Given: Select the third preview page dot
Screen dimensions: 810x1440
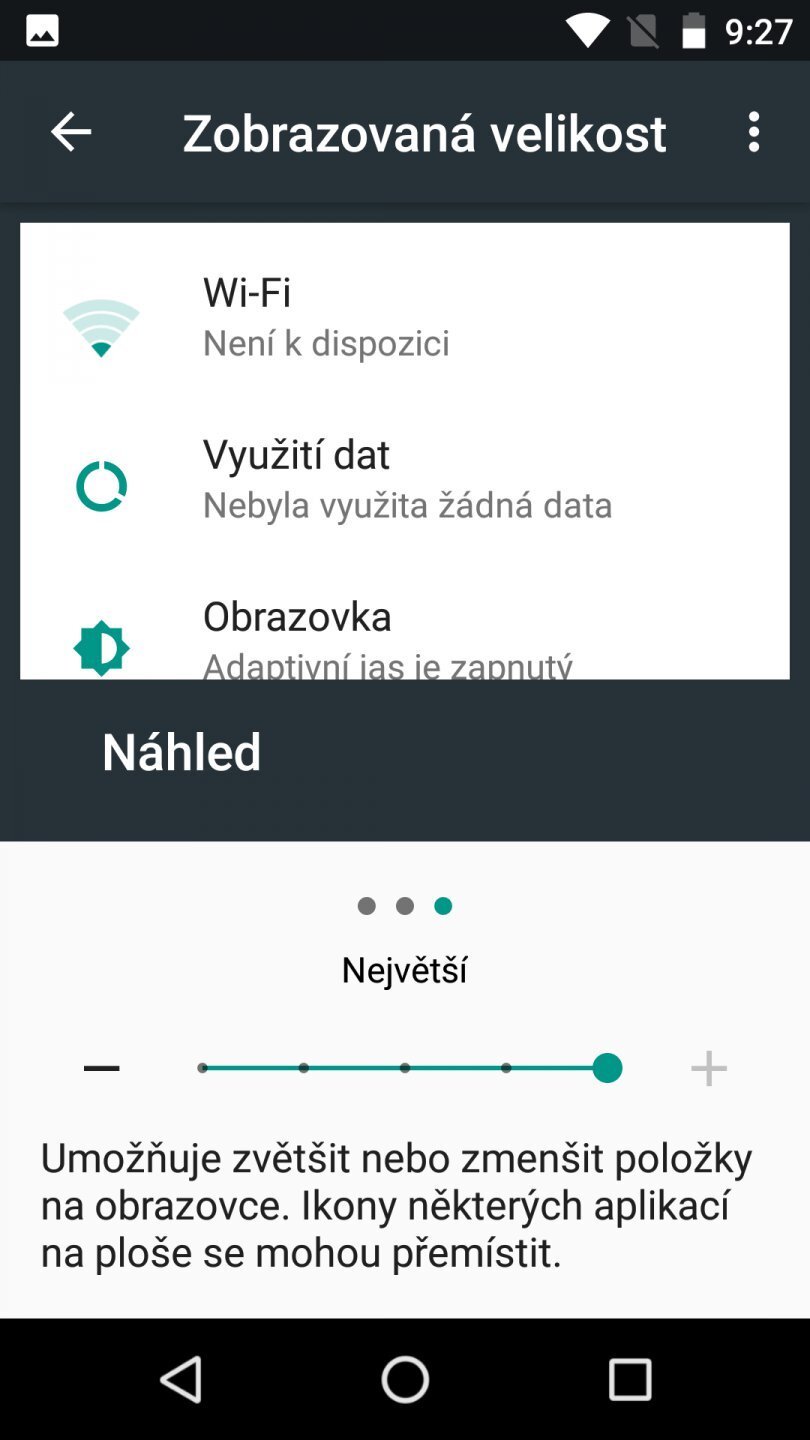Looking at the screenshot, I should coord(443,906).
